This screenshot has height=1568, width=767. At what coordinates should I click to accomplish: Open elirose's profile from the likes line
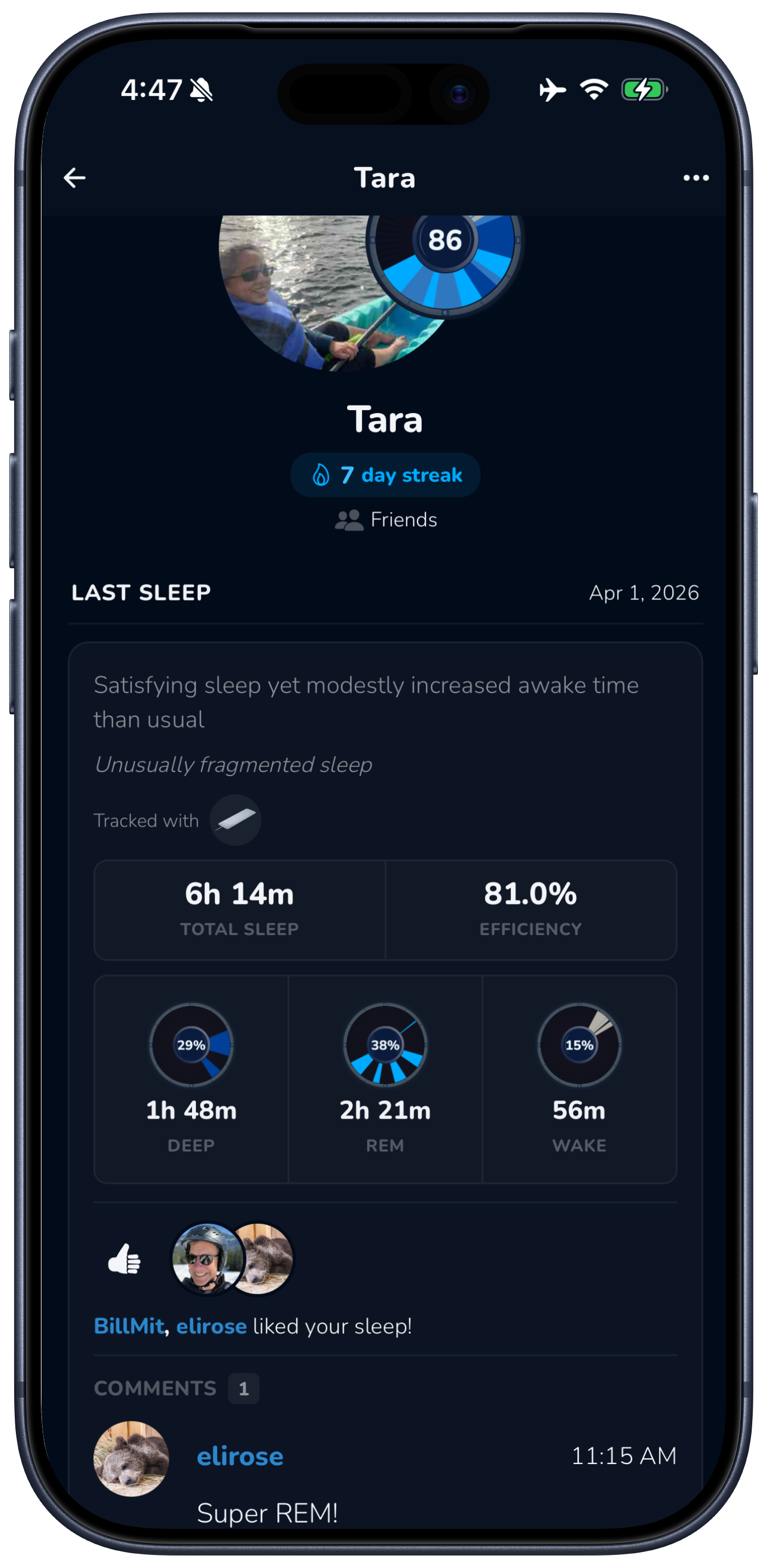[x=211, y=1326]
